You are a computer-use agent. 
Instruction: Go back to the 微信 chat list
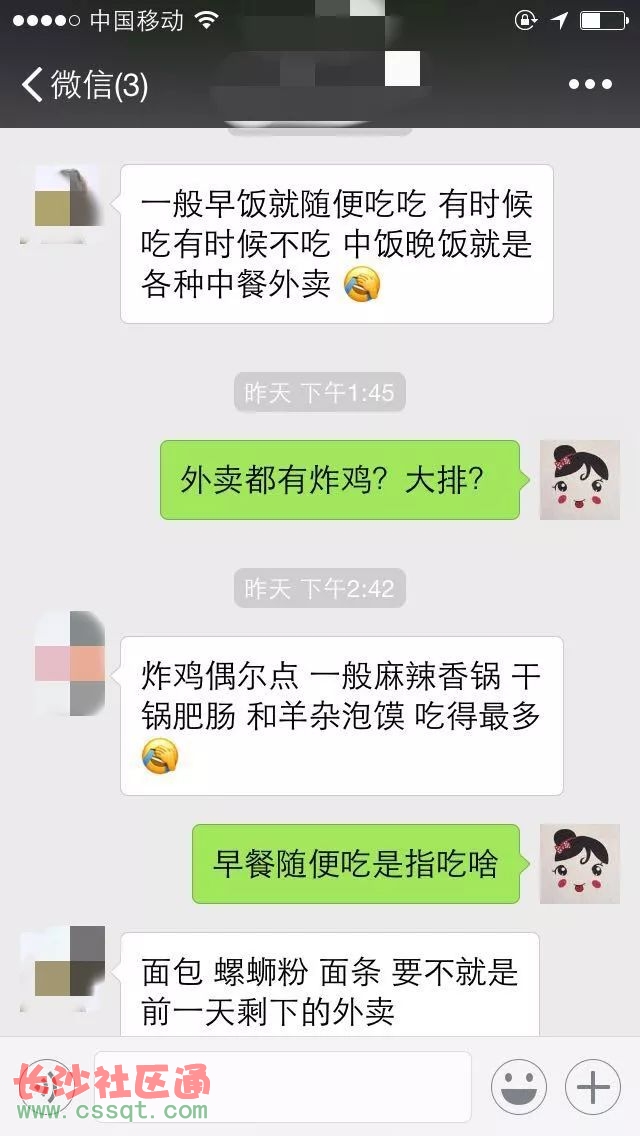pyautogui.click(x=84, y=85)
